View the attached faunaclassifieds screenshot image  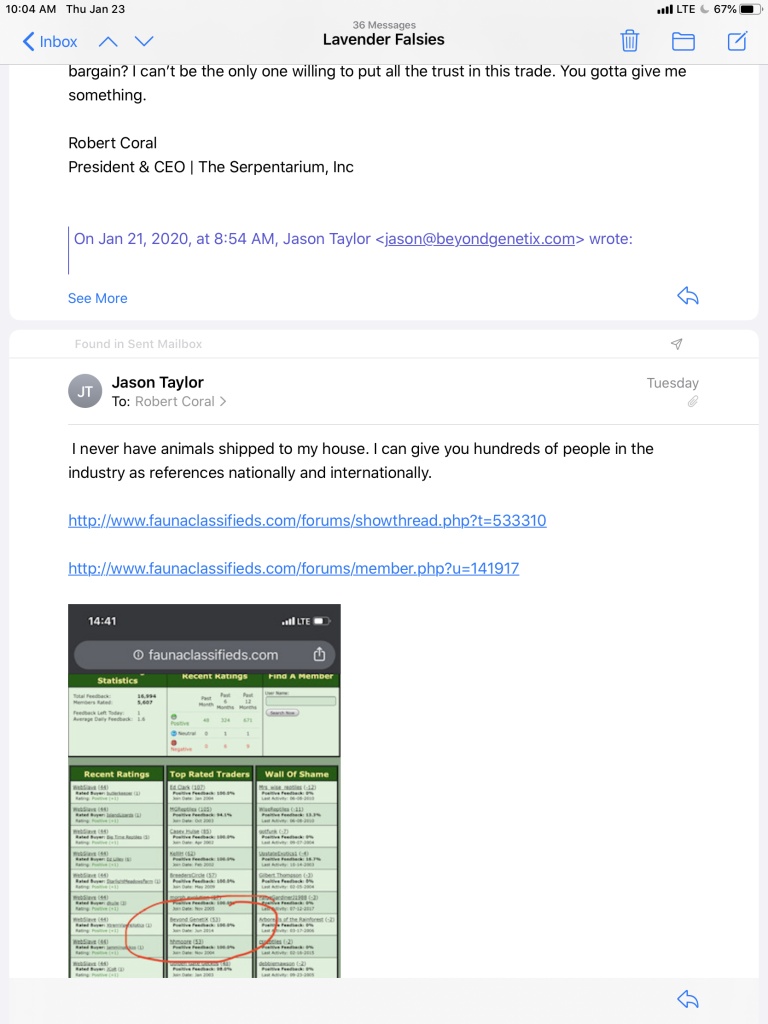click(x=204, y=790)
